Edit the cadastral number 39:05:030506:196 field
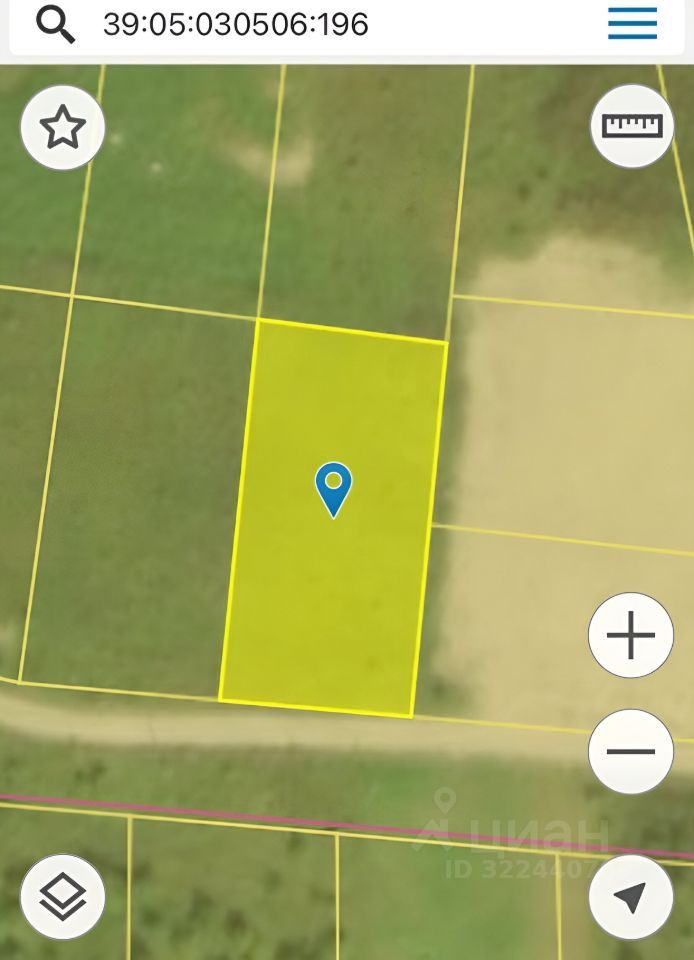 pos(236,24)
